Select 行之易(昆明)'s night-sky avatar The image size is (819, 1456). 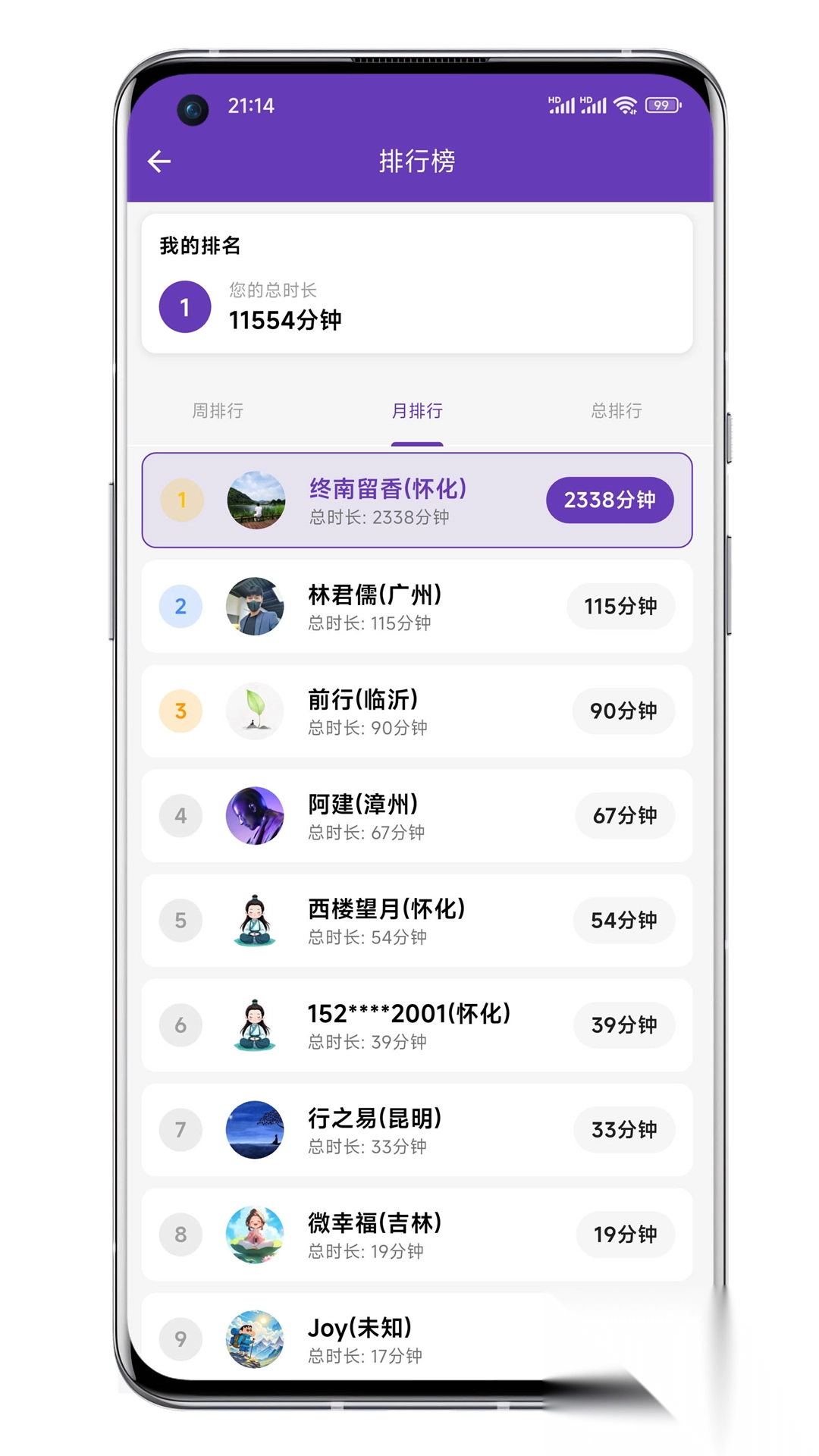pyautogui.click(x=255, y=1130)
